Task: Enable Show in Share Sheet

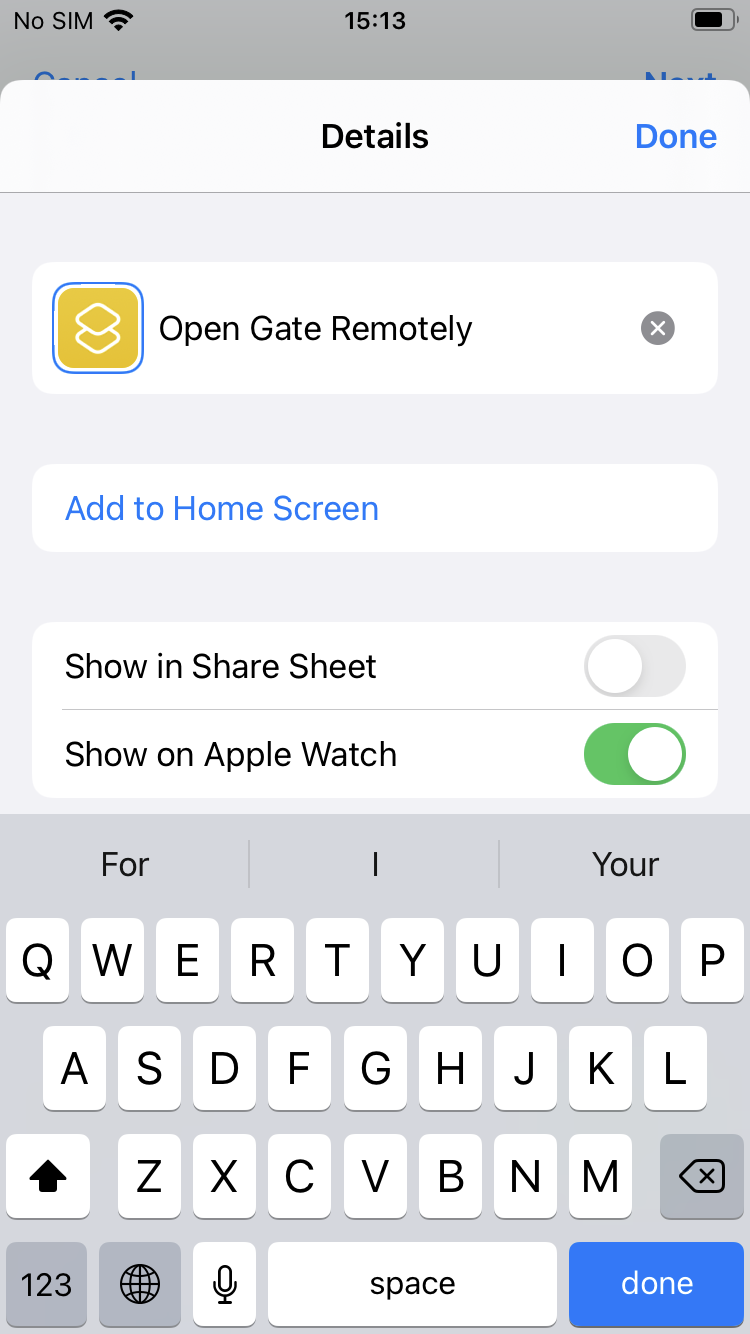Action: tap(635, 666)
